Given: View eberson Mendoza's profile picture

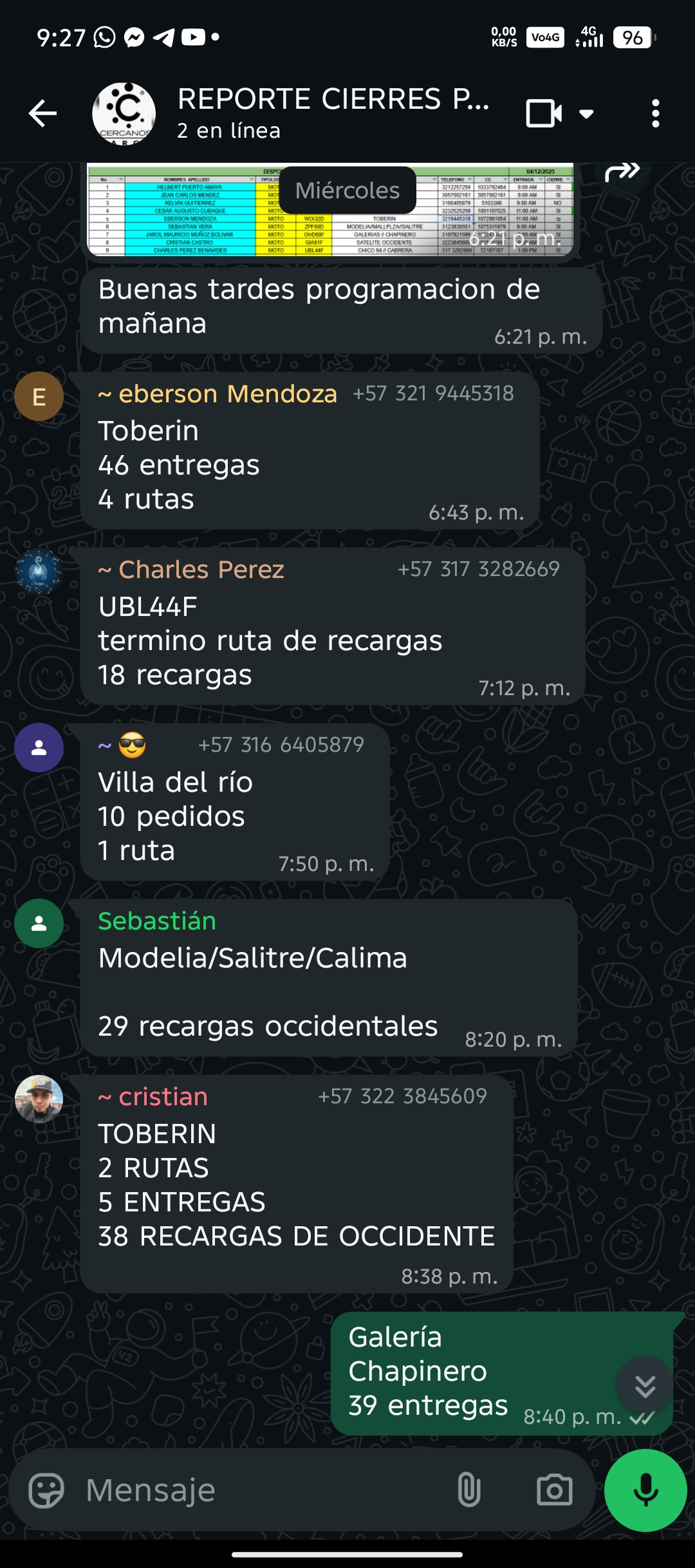Looking at the screenshot, I should [x=39, y=397].
